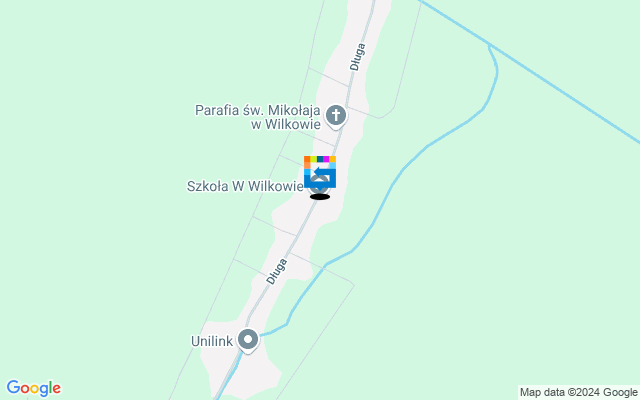Tap the Parafia św. Mikołaja church marker
The image size is (640, 400).
tap(336, 116)
